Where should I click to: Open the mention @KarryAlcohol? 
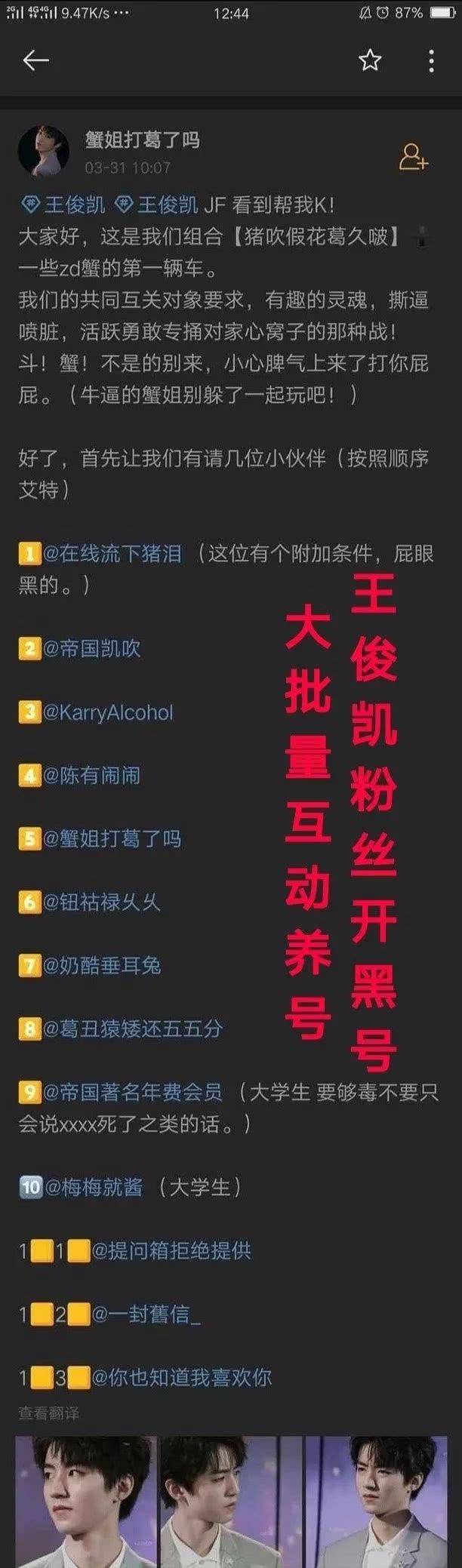click(x=108, y=712)
